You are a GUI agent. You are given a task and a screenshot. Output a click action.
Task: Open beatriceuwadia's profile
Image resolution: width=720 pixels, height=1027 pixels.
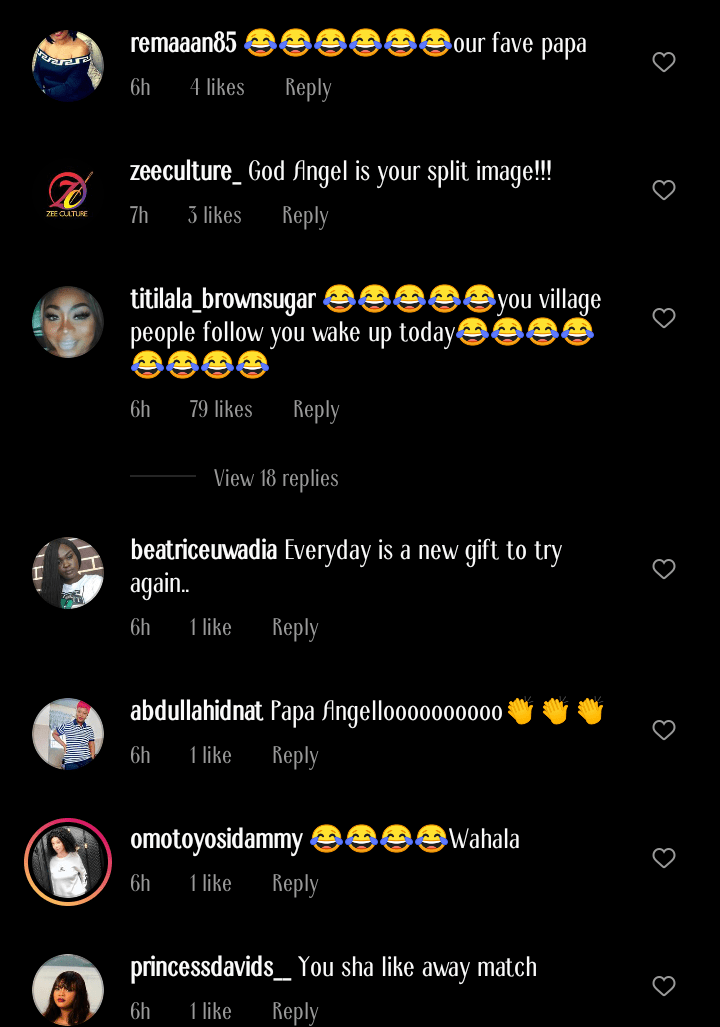pos(203,551)
